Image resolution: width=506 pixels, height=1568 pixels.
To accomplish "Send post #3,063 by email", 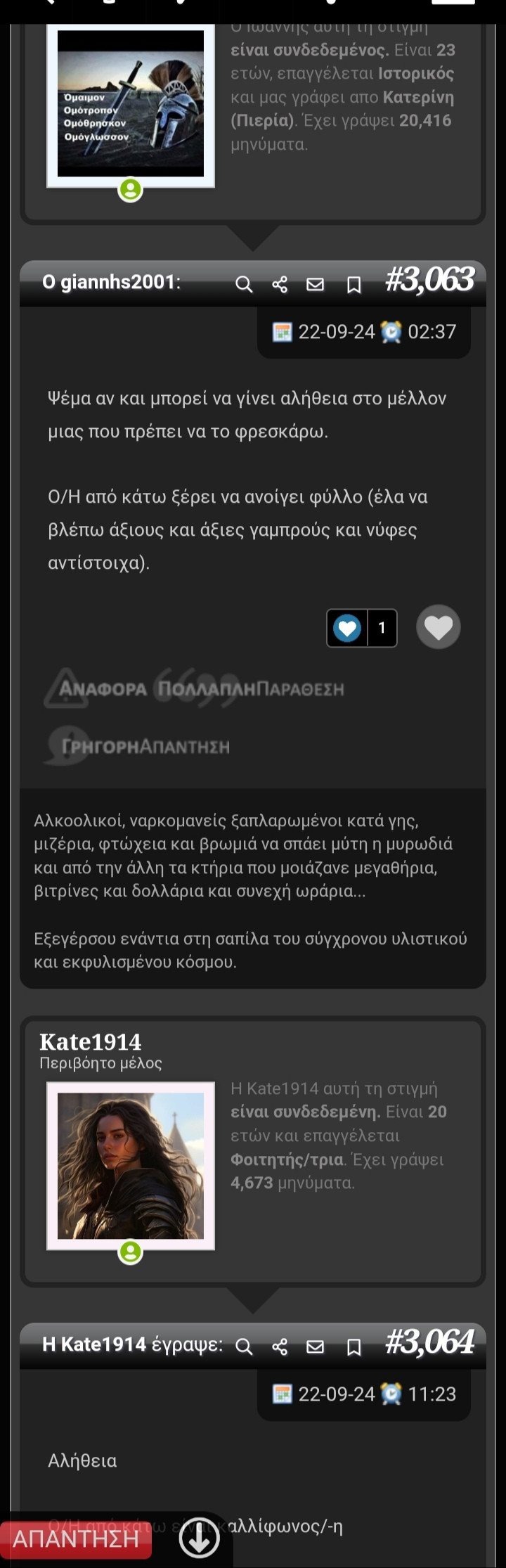I will coord(316,284).
